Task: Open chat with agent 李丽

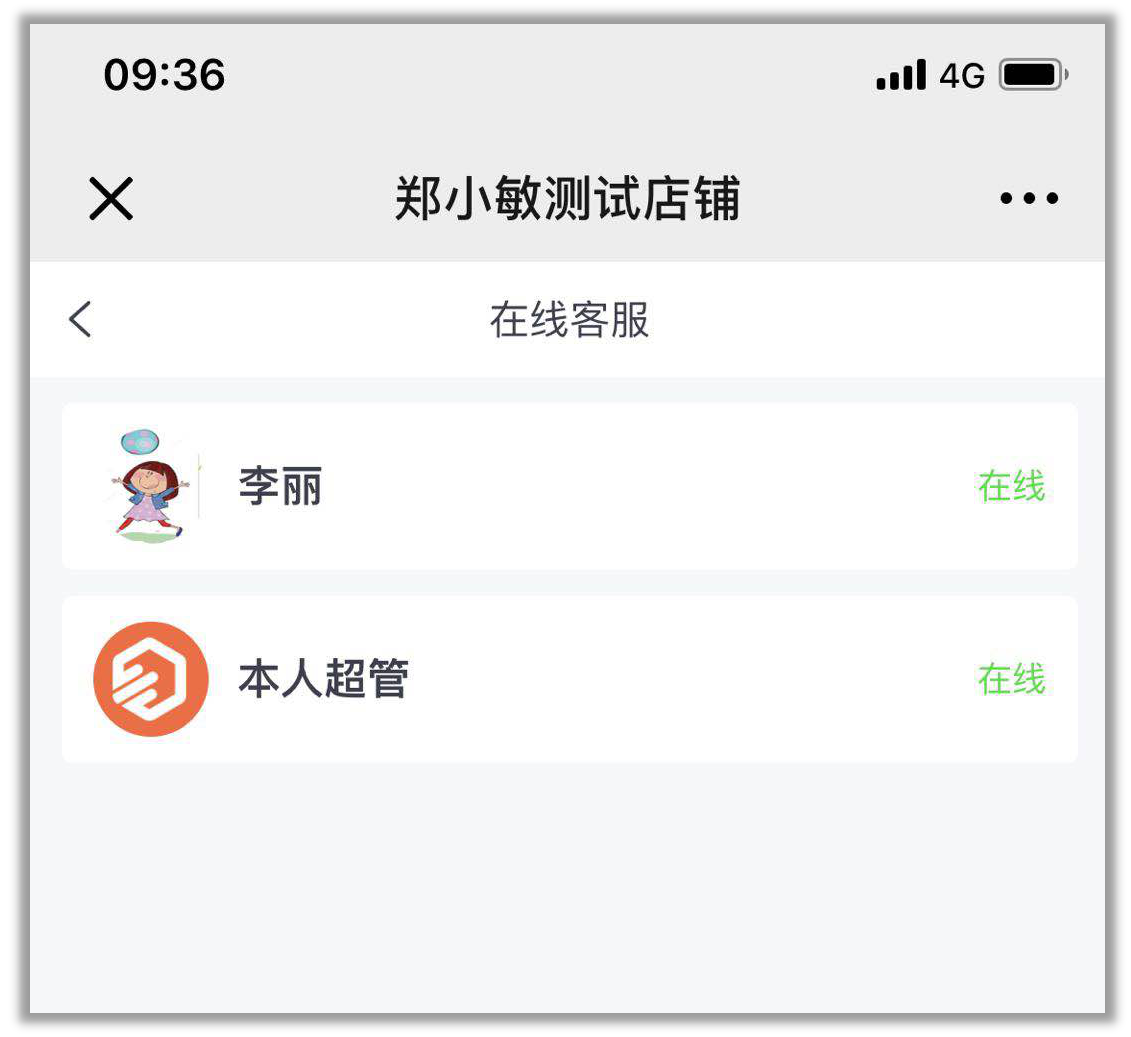Action: (x=569, y=487)
